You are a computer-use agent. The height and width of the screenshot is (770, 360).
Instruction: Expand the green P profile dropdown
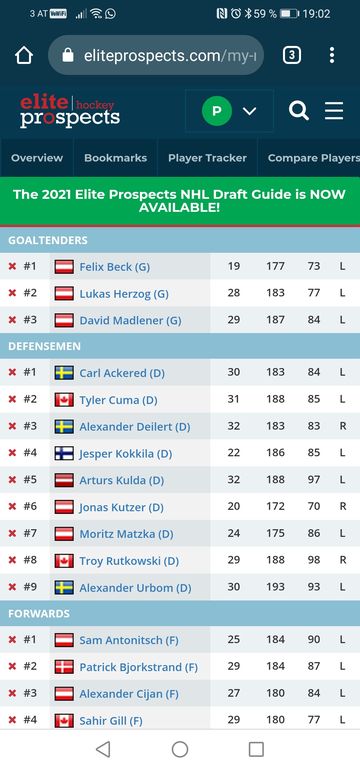(229, 111)
